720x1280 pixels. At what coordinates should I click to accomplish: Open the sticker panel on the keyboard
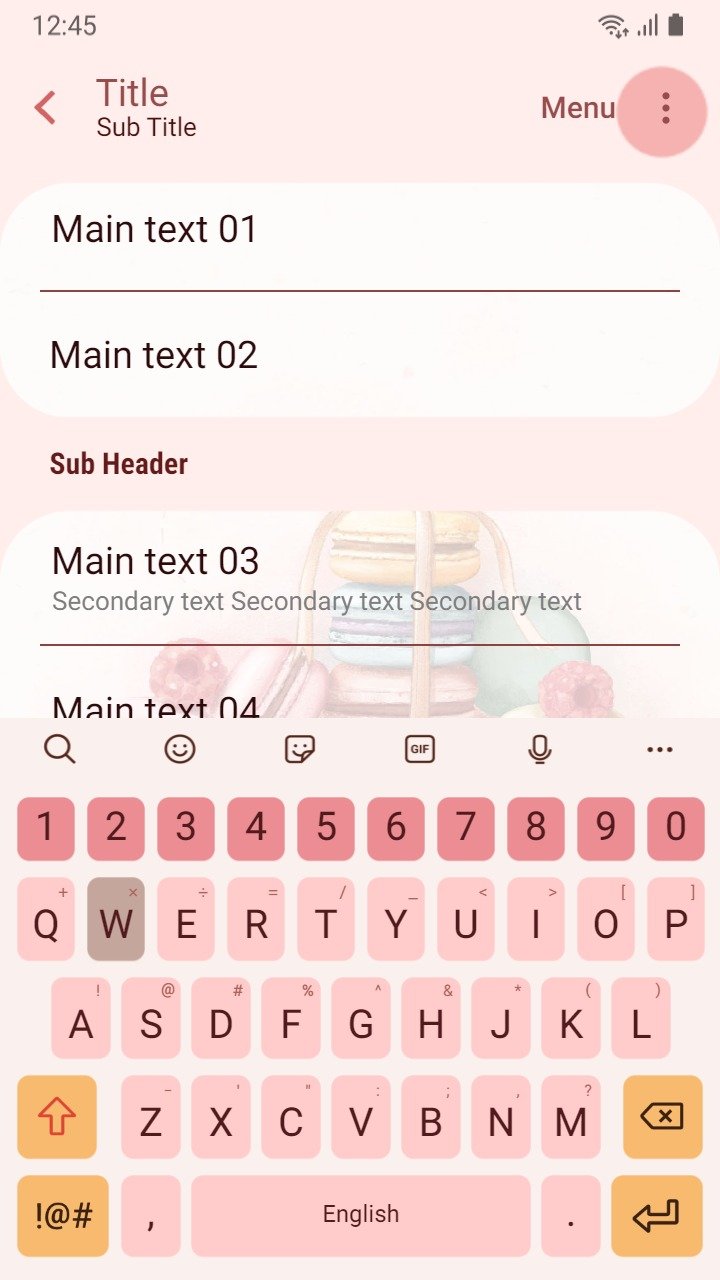[300, 748]
